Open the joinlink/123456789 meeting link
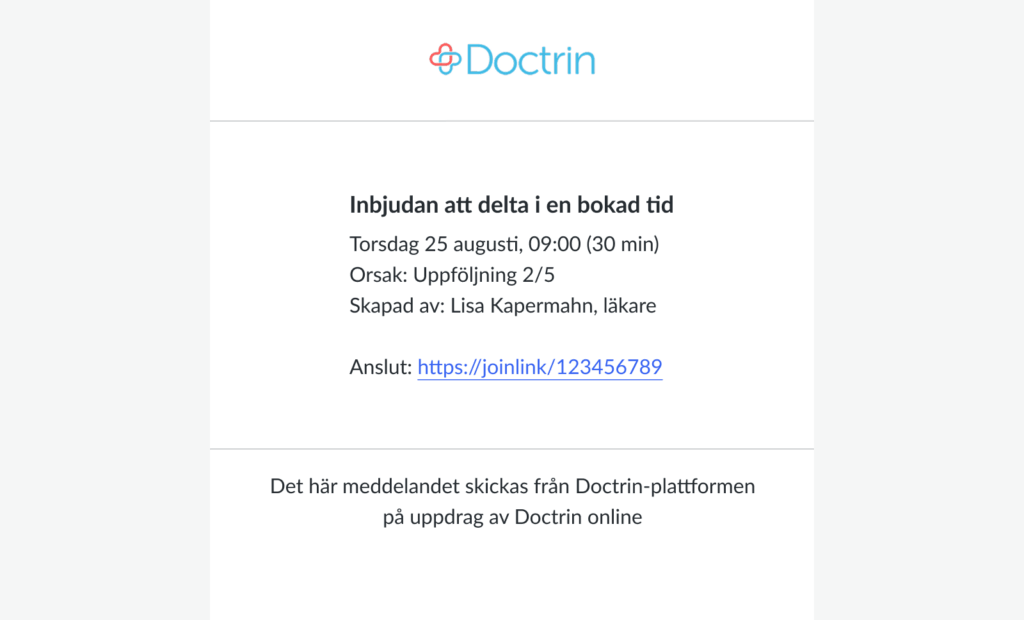1024x620 pixels. pos(539,367)
